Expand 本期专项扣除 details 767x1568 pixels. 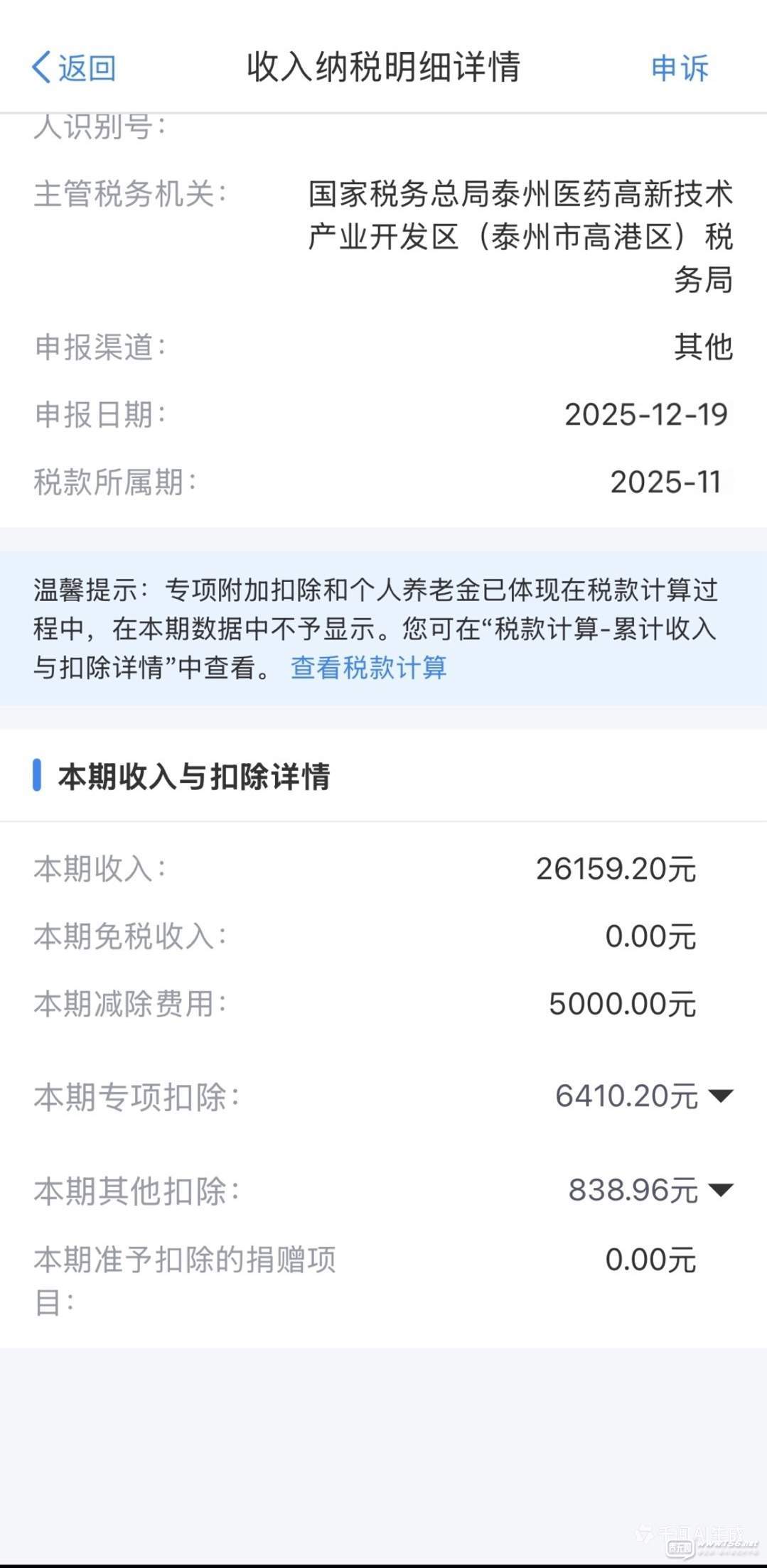[x=721, y=1096]
